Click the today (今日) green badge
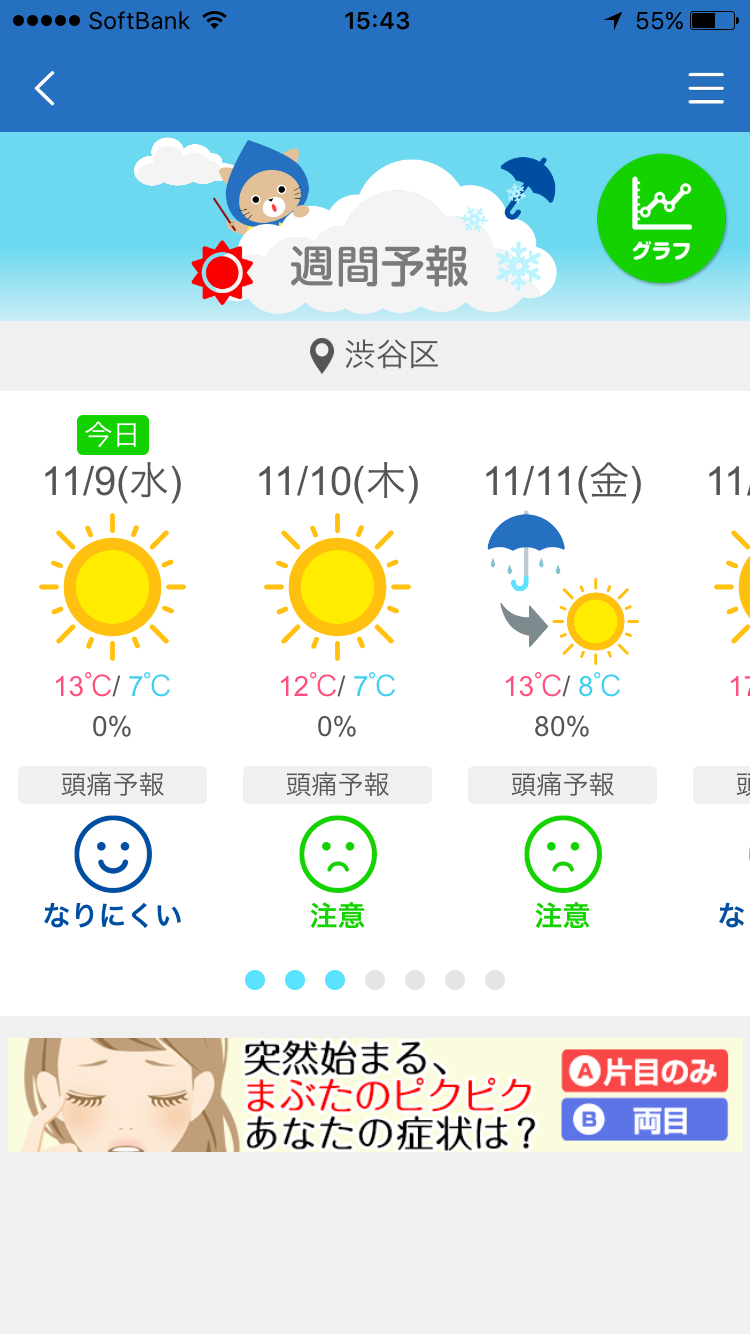This screenshot has height=1334, width=750. (112, 434)
